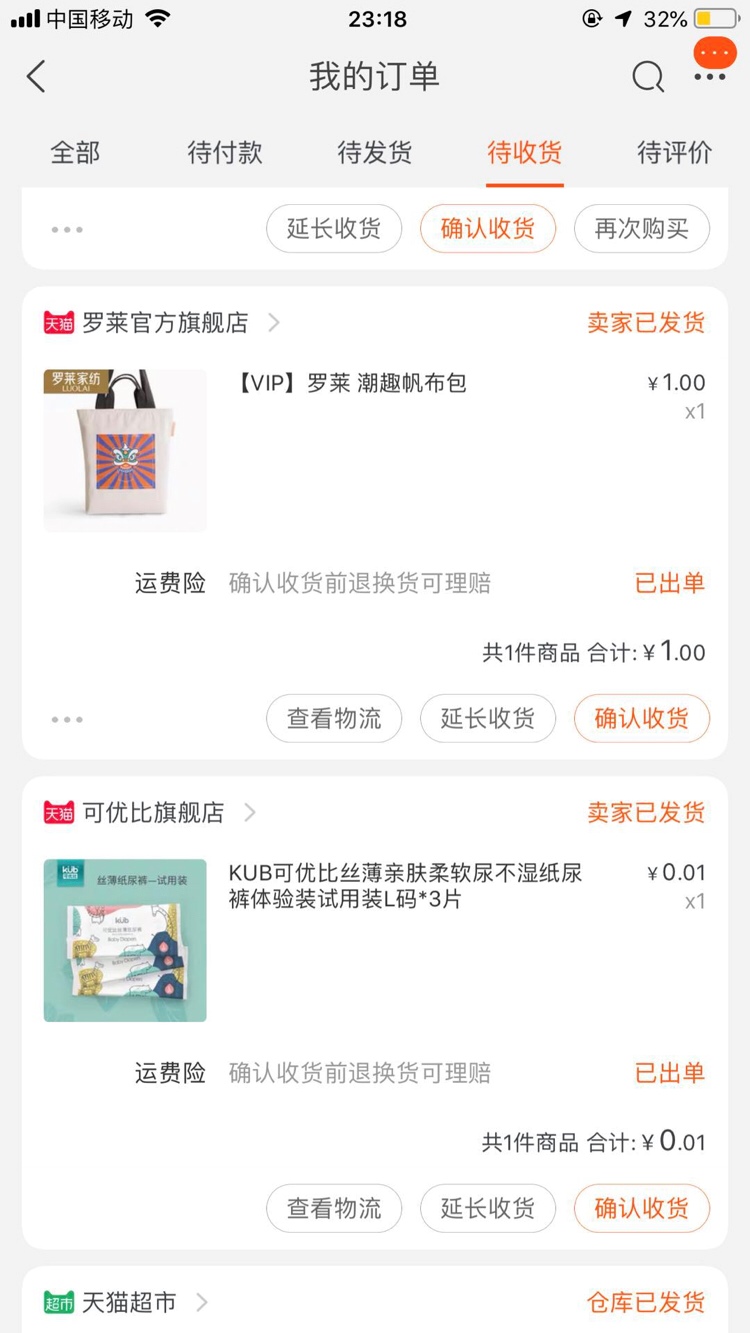View logistics for the 罗莱 canvas bag order
The height and width of the screenshot is (1333, 750).
[334, 719]
